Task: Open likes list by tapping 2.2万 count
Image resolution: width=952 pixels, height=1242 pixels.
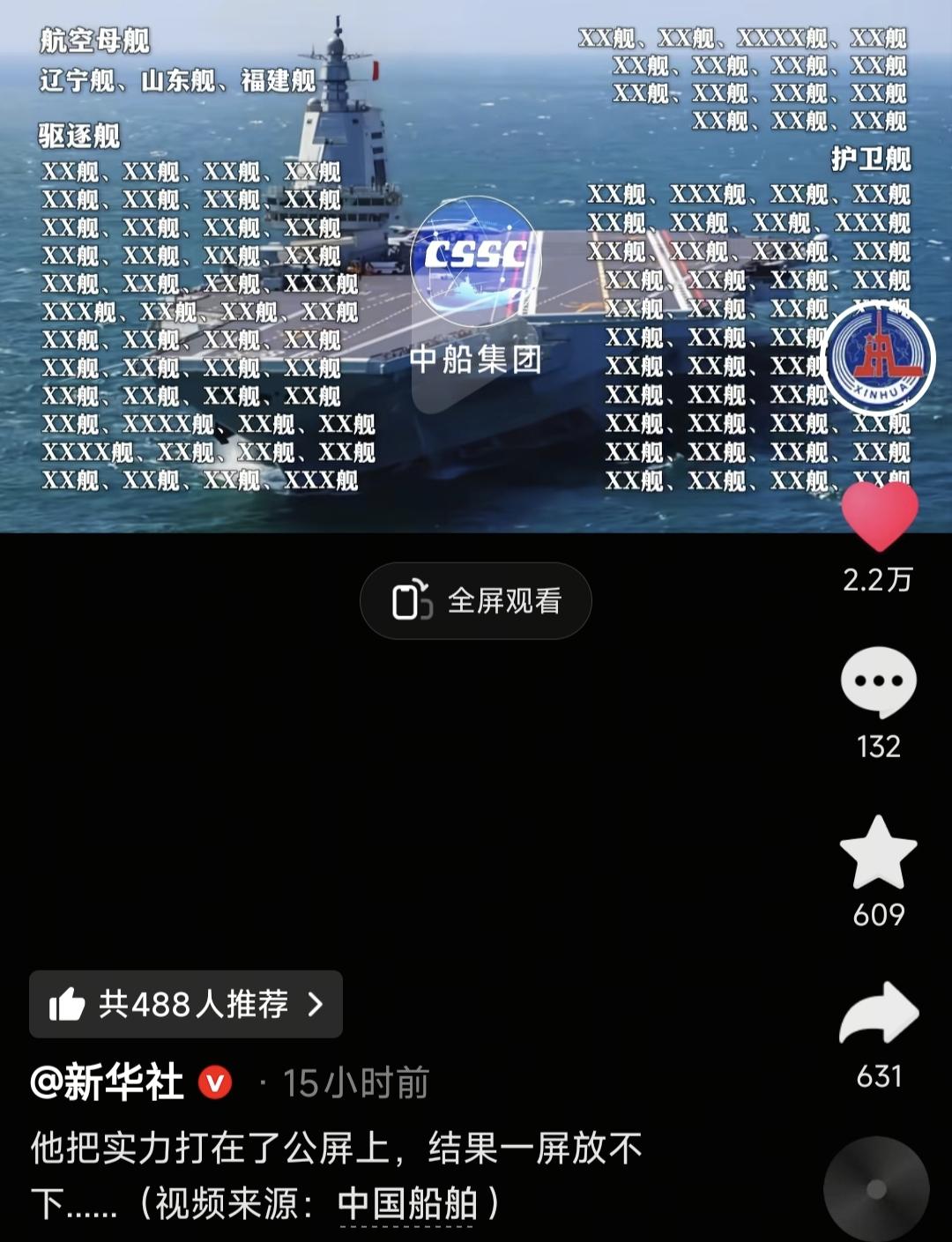Action: (x=879, y=577)
